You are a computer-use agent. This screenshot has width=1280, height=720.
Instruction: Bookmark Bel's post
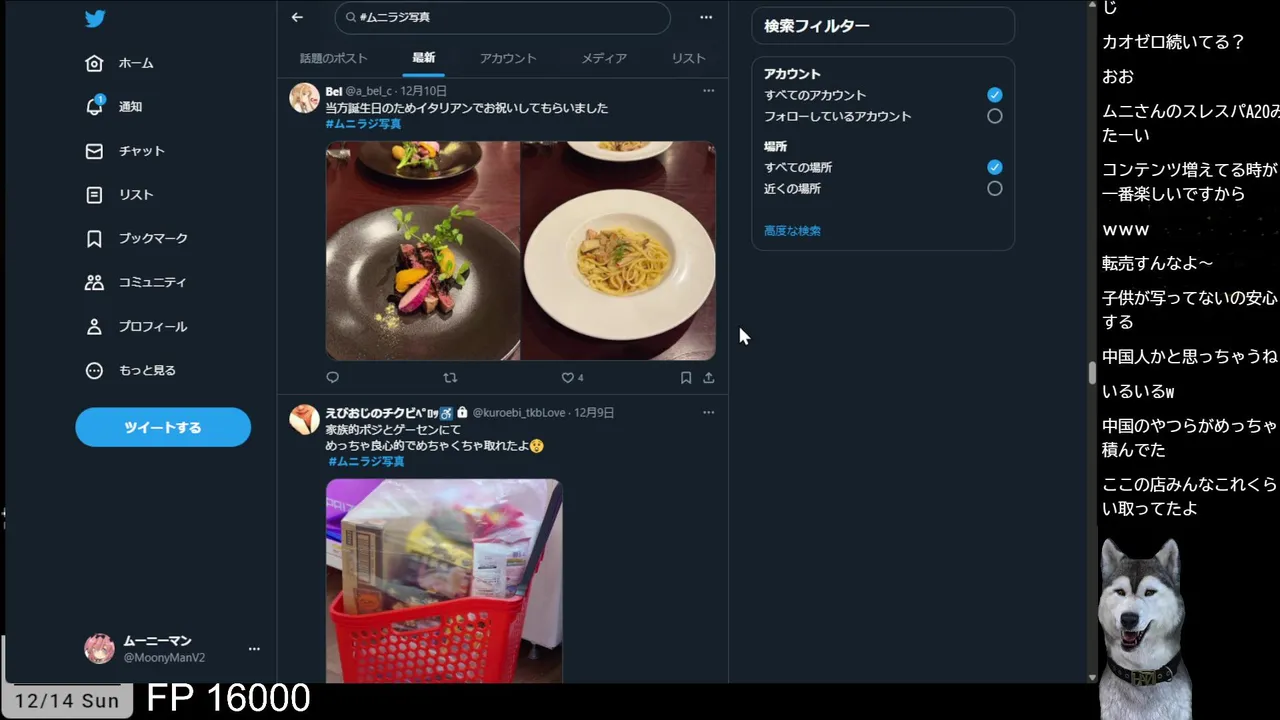[x=686, y=378]
